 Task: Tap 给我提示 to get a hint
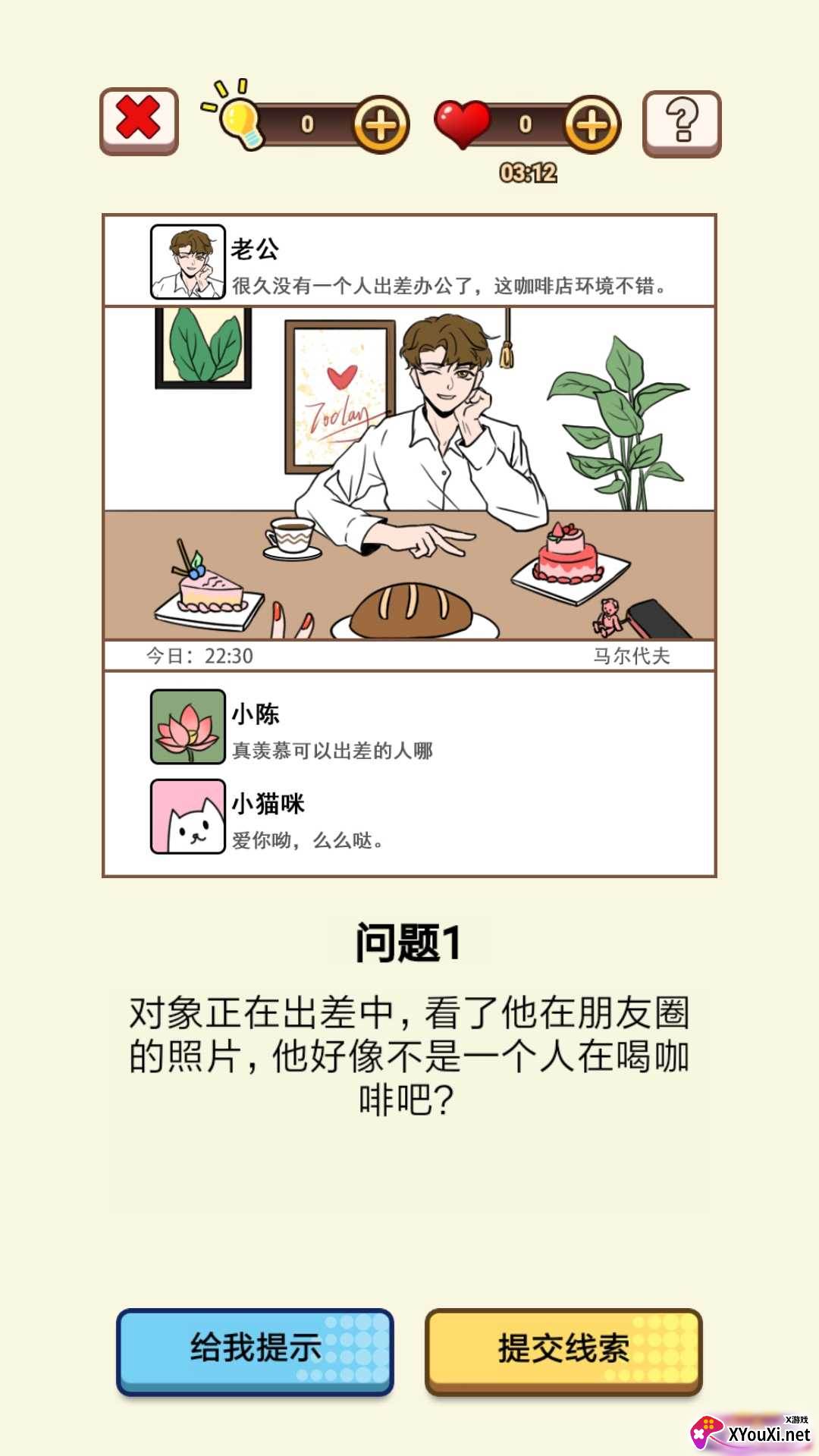255,1351
